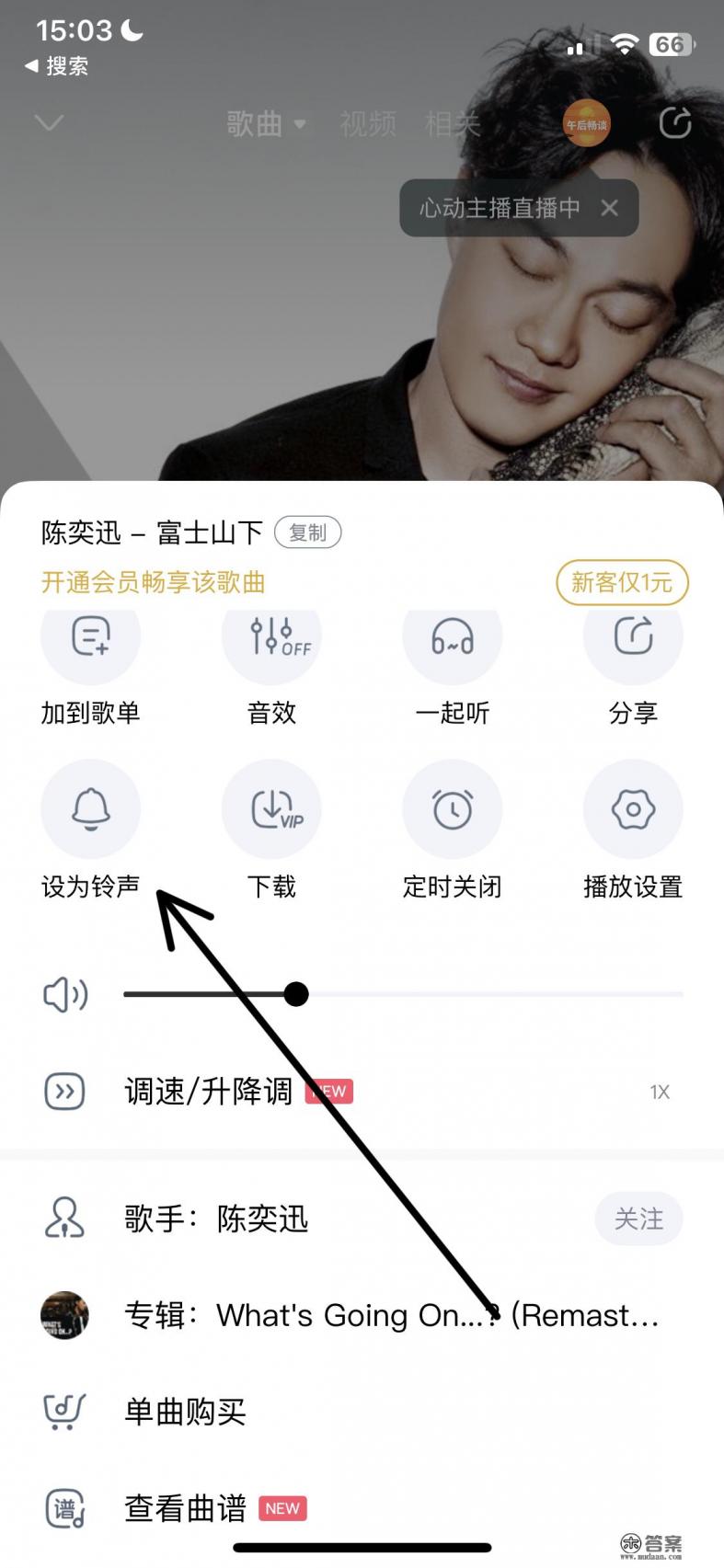Tap the VIP 下载 download icon
This screenshot has width=724, height=1568.
271,809
